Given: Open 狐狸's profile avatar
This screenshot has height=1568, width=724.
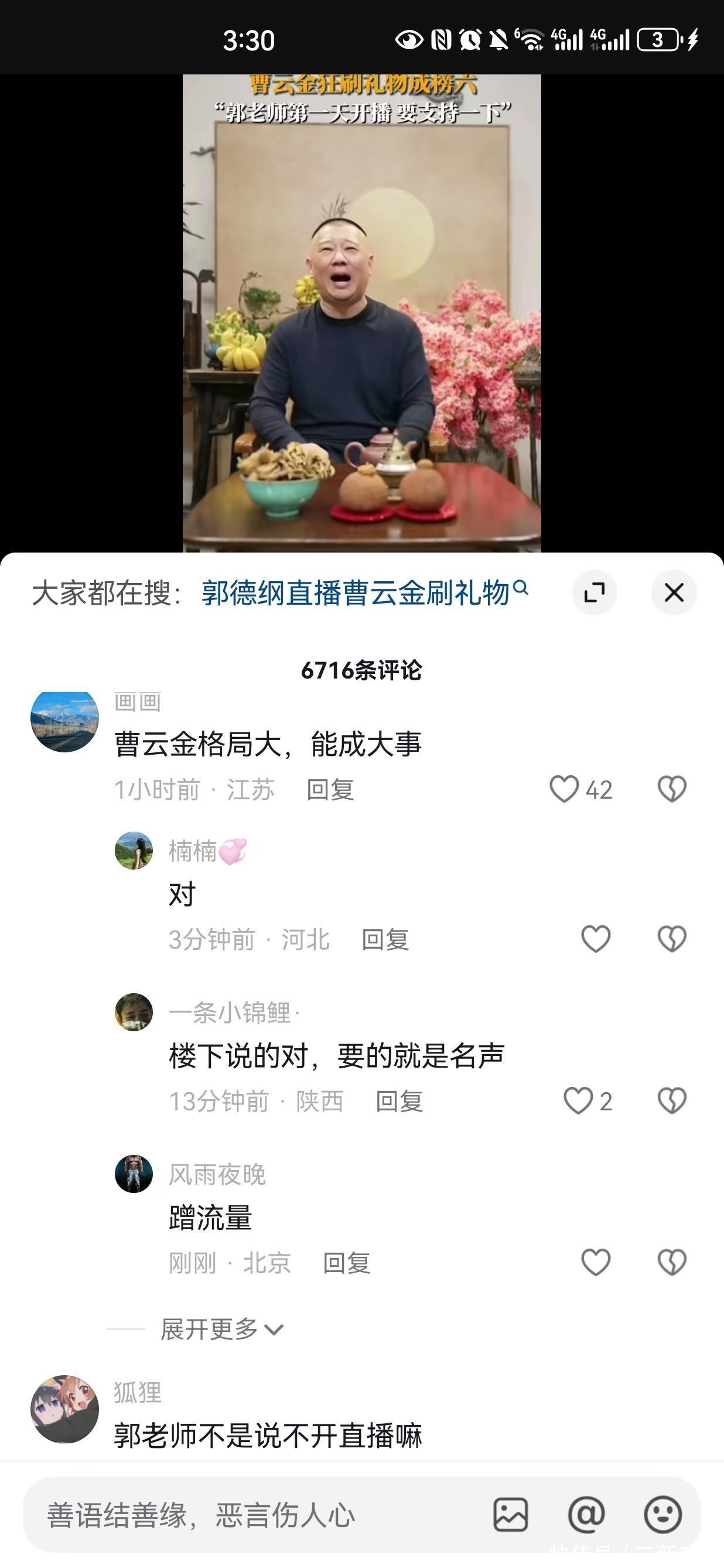Looking at the screenshot, I should (x=64, y=1409).
